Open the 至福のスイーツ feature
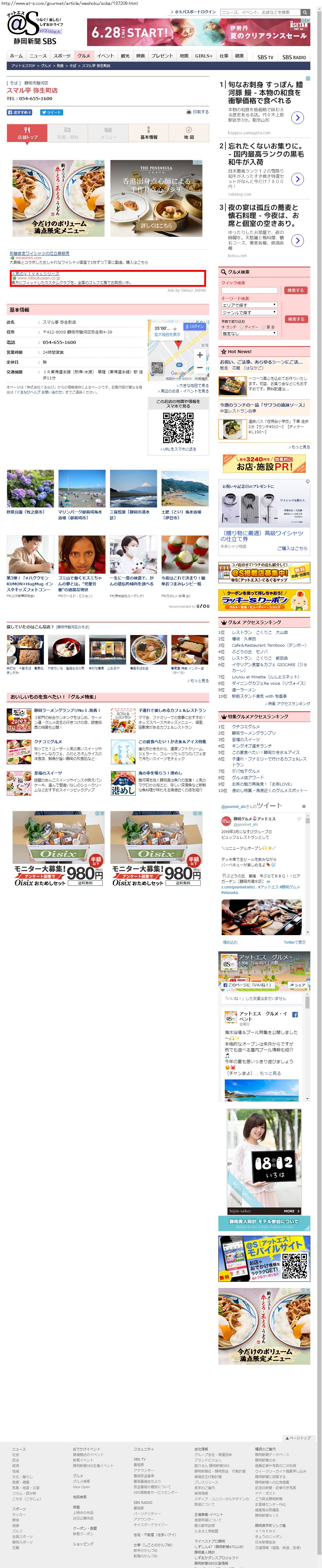This screenshot has height=1568, width=322. [x=48, y=773]
